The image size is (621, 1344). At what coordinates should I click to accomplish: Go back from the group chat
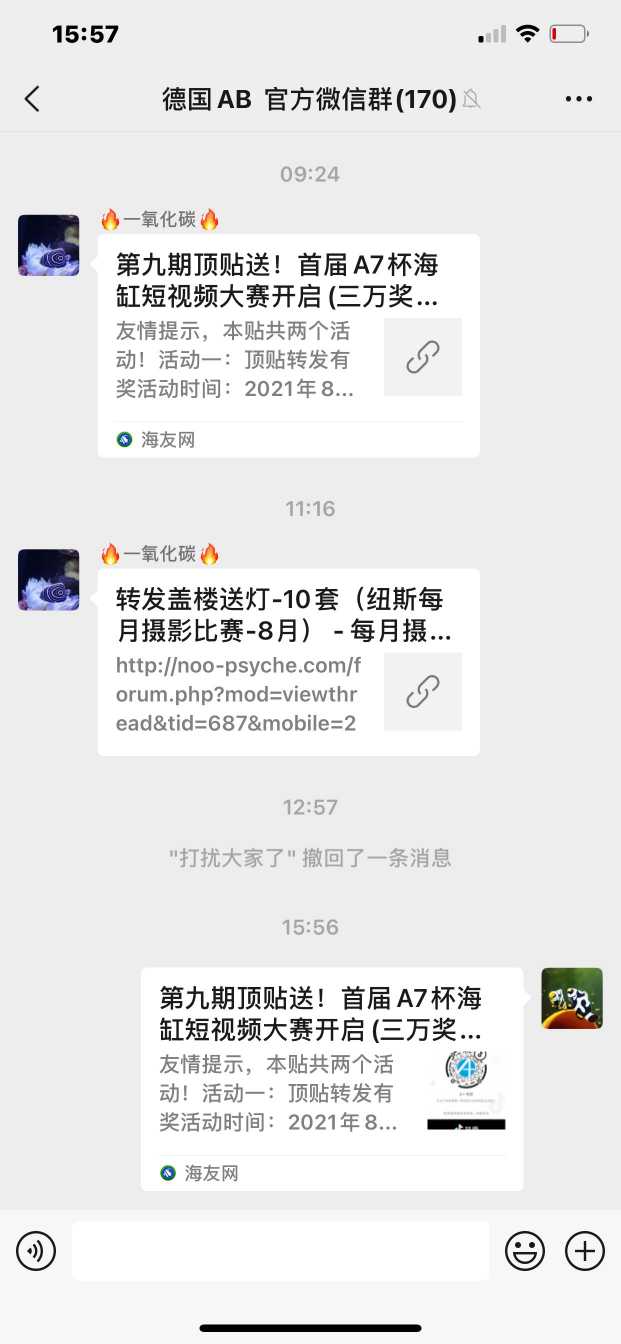point(33,99)
